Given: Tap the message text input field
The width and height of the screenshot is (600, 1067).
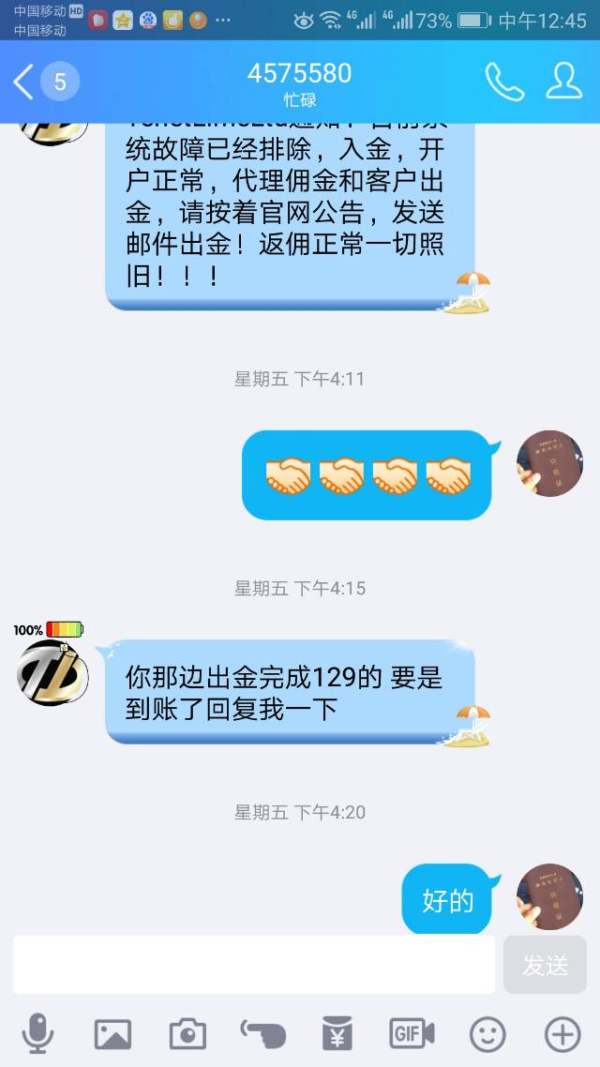Looking at the screenshot, I should pyautogui.click(x=254, y=964).
